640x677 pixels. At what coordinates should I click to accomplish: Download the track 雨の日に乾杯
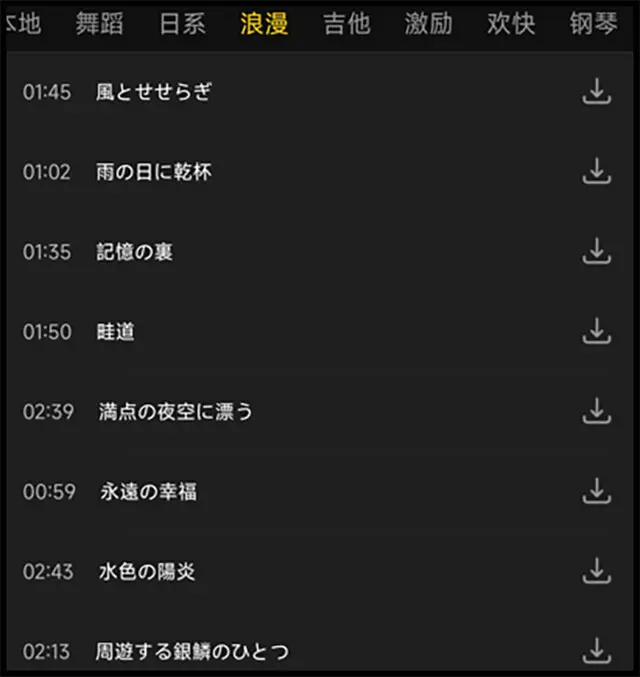(x=596, y=172)
